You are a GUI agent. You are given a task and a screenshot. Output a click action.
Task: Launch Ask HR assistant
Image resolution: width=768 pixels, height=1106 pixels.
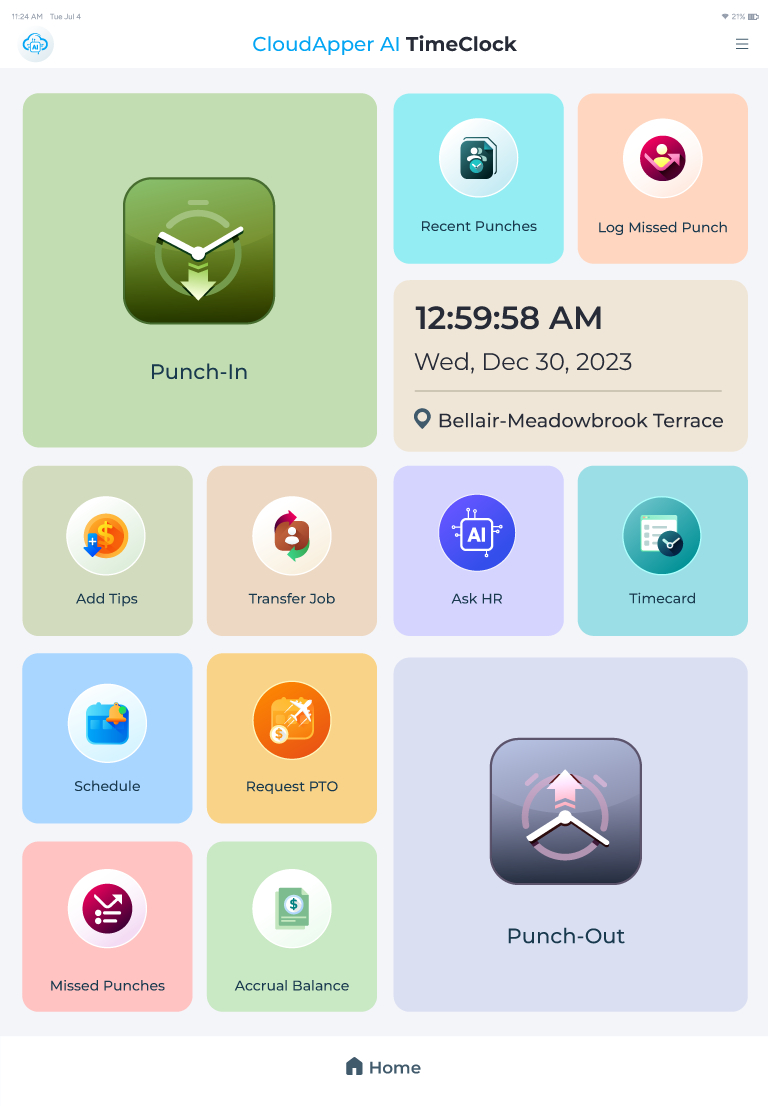[x=478, y=533]
